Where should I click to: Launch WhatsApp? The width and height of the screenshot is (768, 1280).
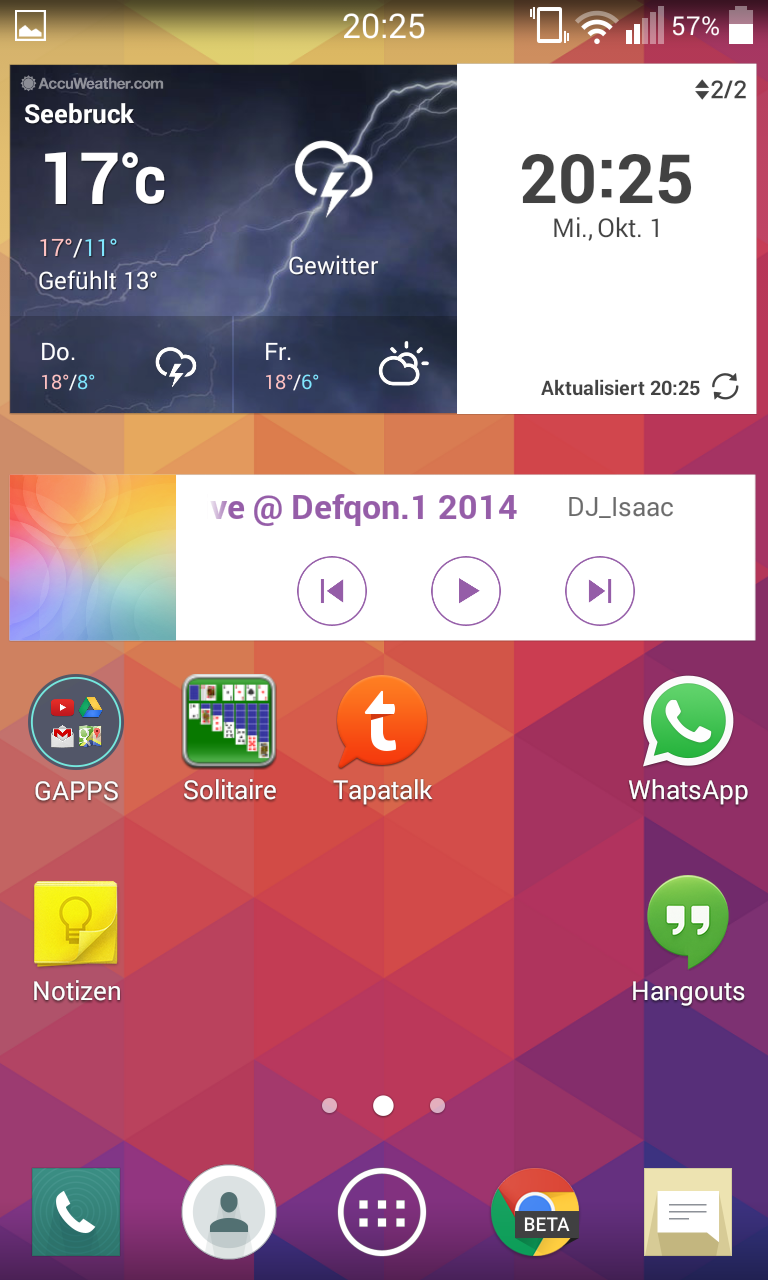[x=688, y=722]
